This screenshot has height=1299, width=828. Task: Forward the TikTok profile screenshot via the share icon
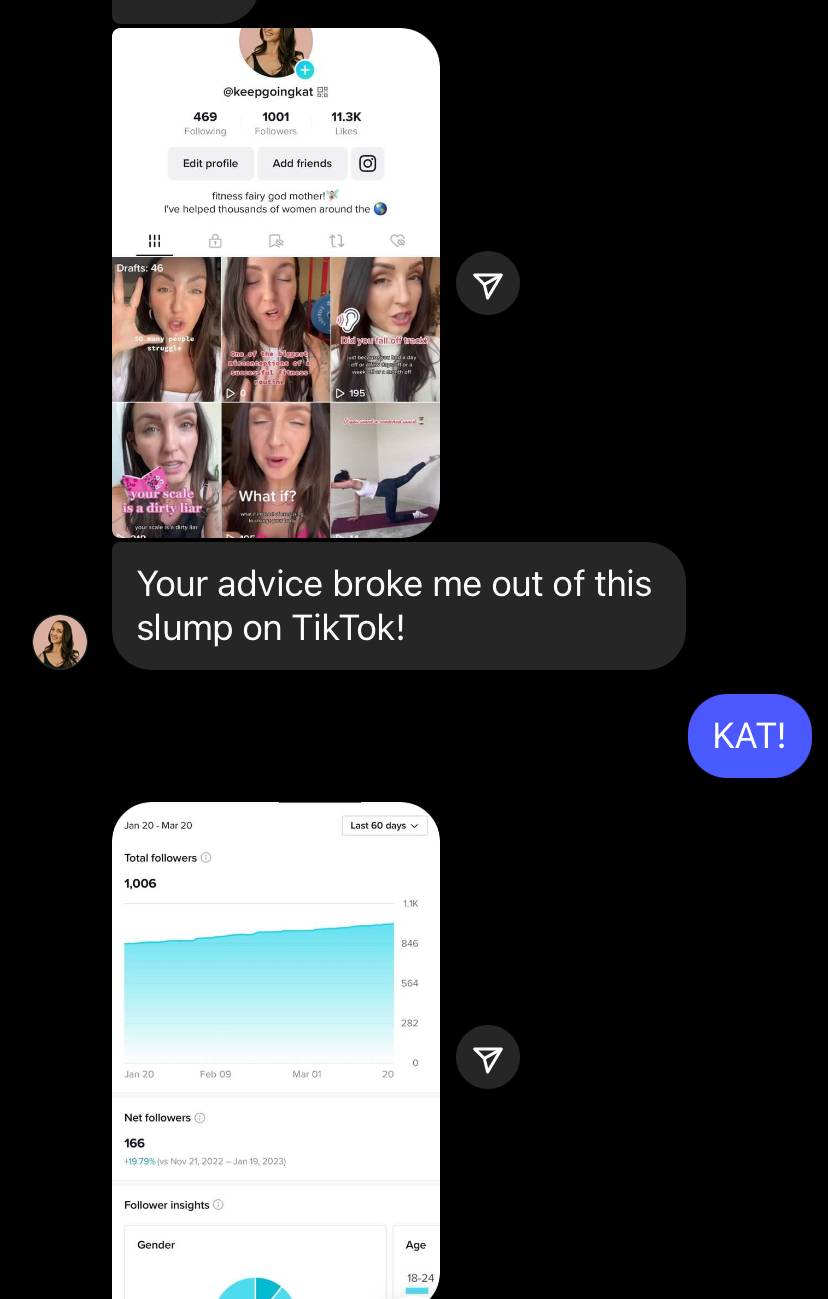click(x=487, y=283)
